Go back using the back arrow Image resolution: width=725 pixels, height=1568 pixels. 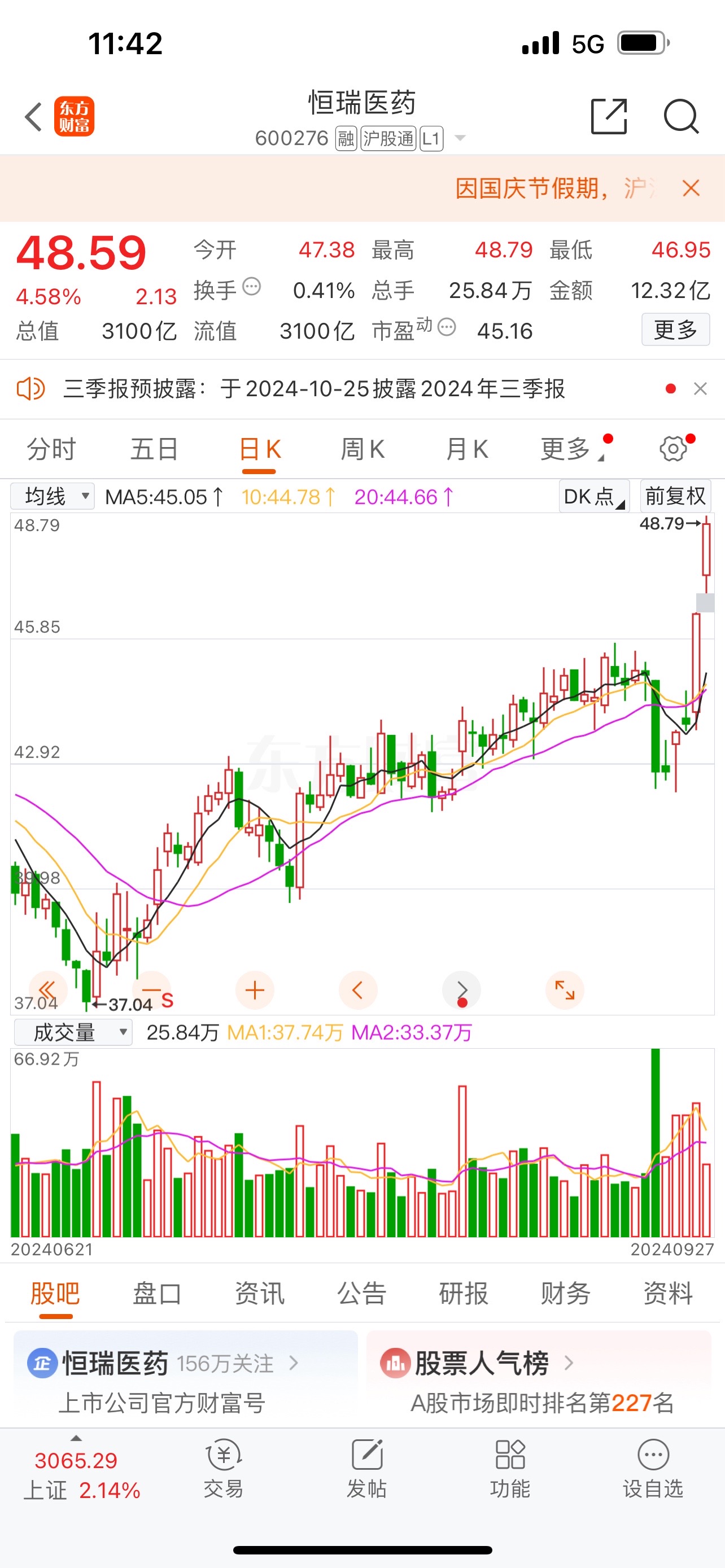tap(33, 116)
